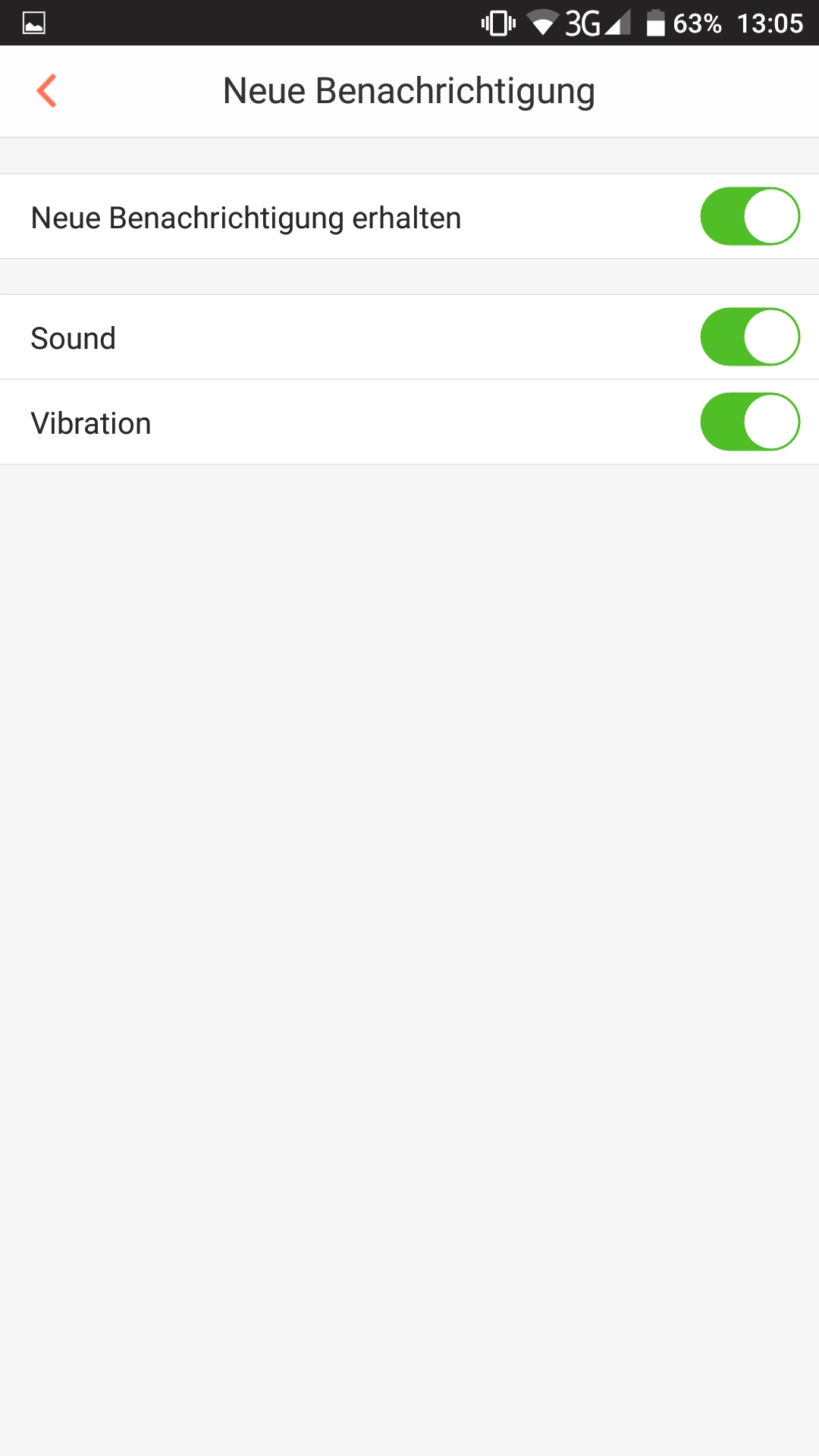The width and height of the screenshot is (819, 1456).
Task: Turn off the Sound toggle
Action: (x=749, y=337)
